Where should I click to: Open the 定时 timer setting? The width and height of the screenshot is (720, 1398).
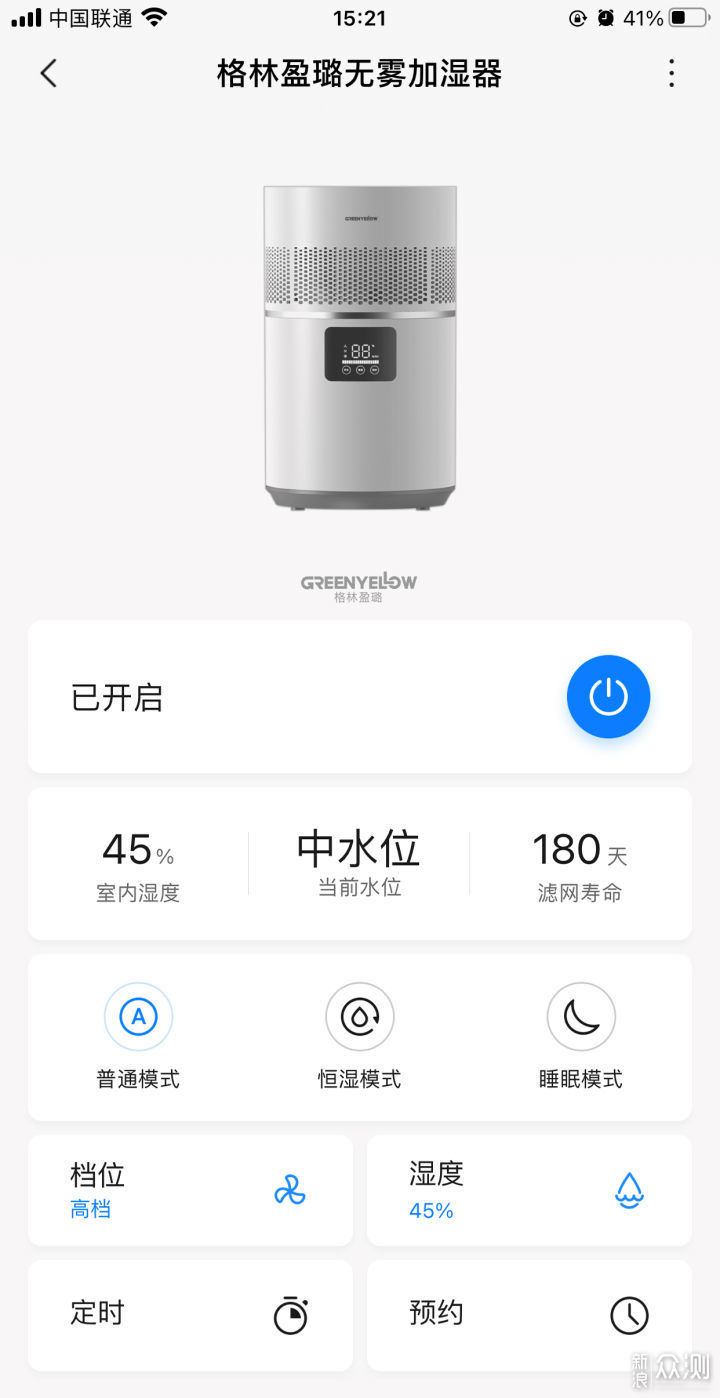pyautogui.click(x=190, y=1315)
